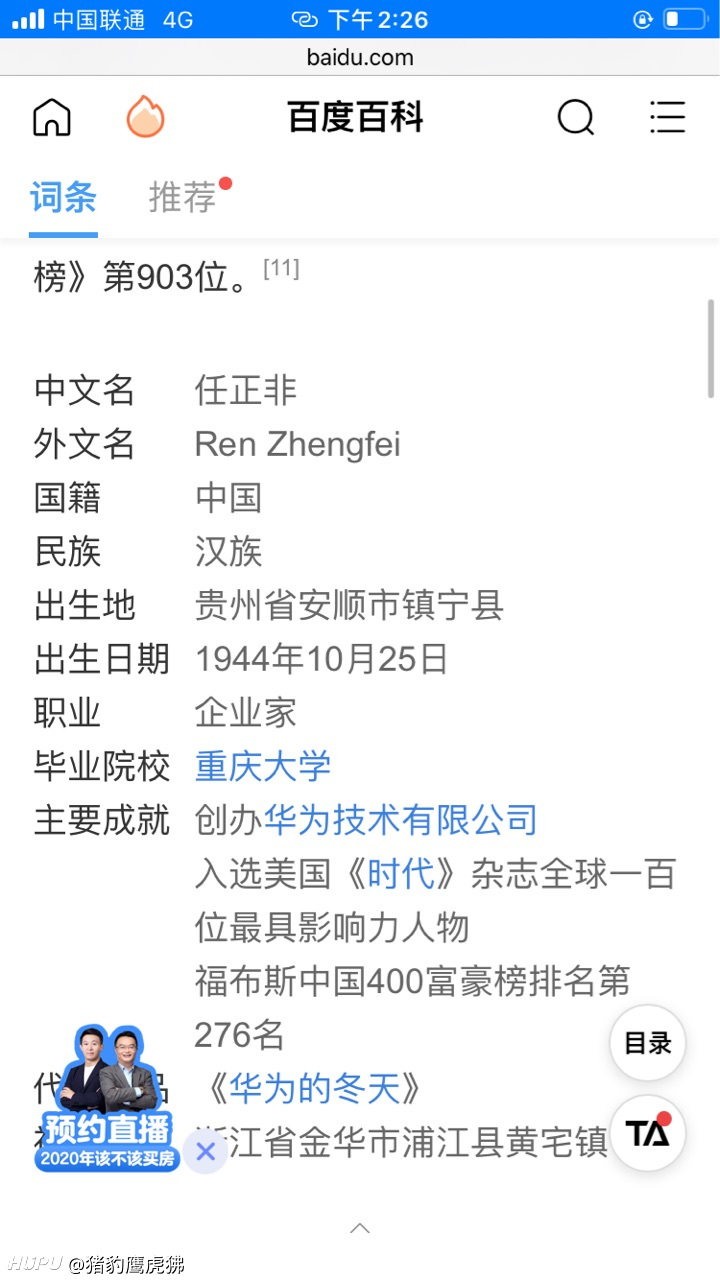Screen dimensions: 720x1280
Task: Go to the Baidu Baike home icon
Action: [x=52, y=118]
